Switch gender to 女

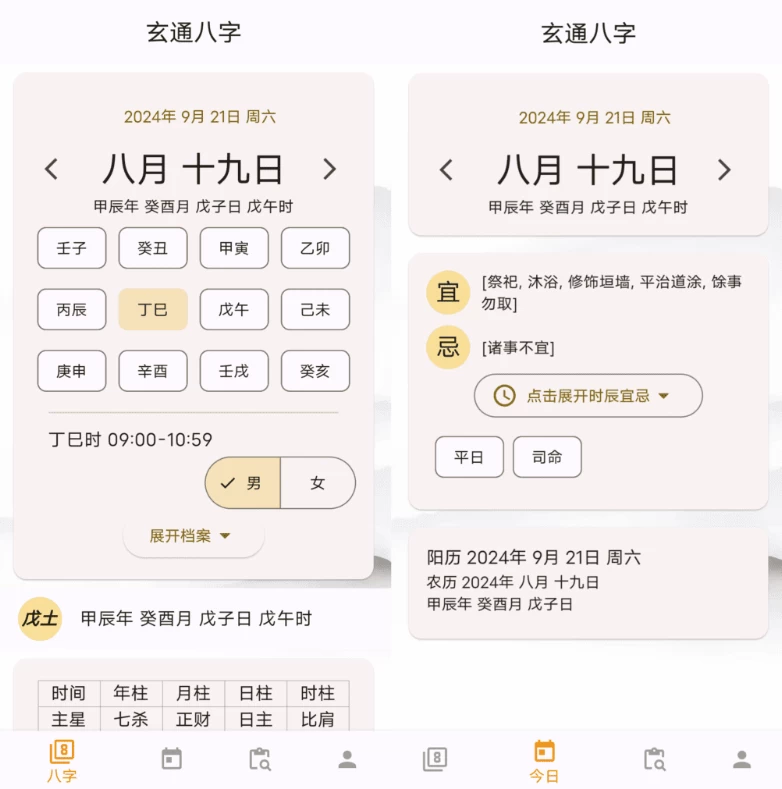(x=318, y=483)
